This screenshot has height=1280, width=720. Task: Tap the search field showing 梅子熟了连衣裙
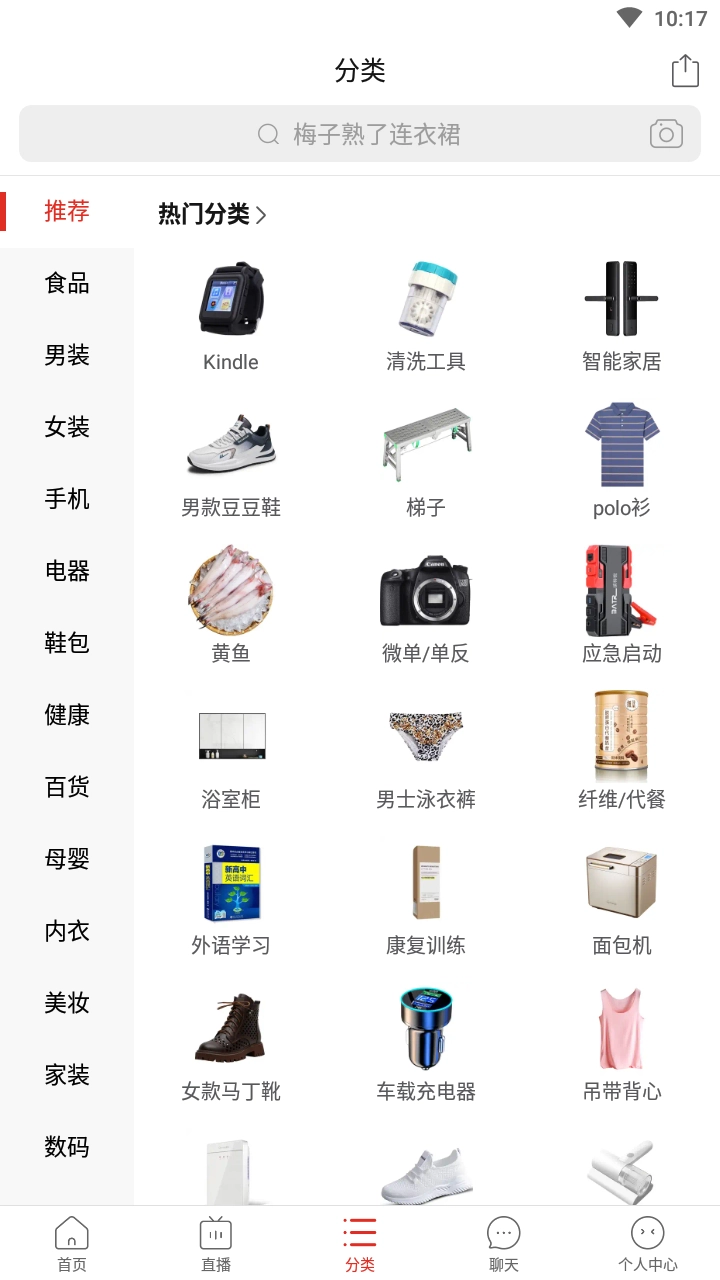coord(360,133)
